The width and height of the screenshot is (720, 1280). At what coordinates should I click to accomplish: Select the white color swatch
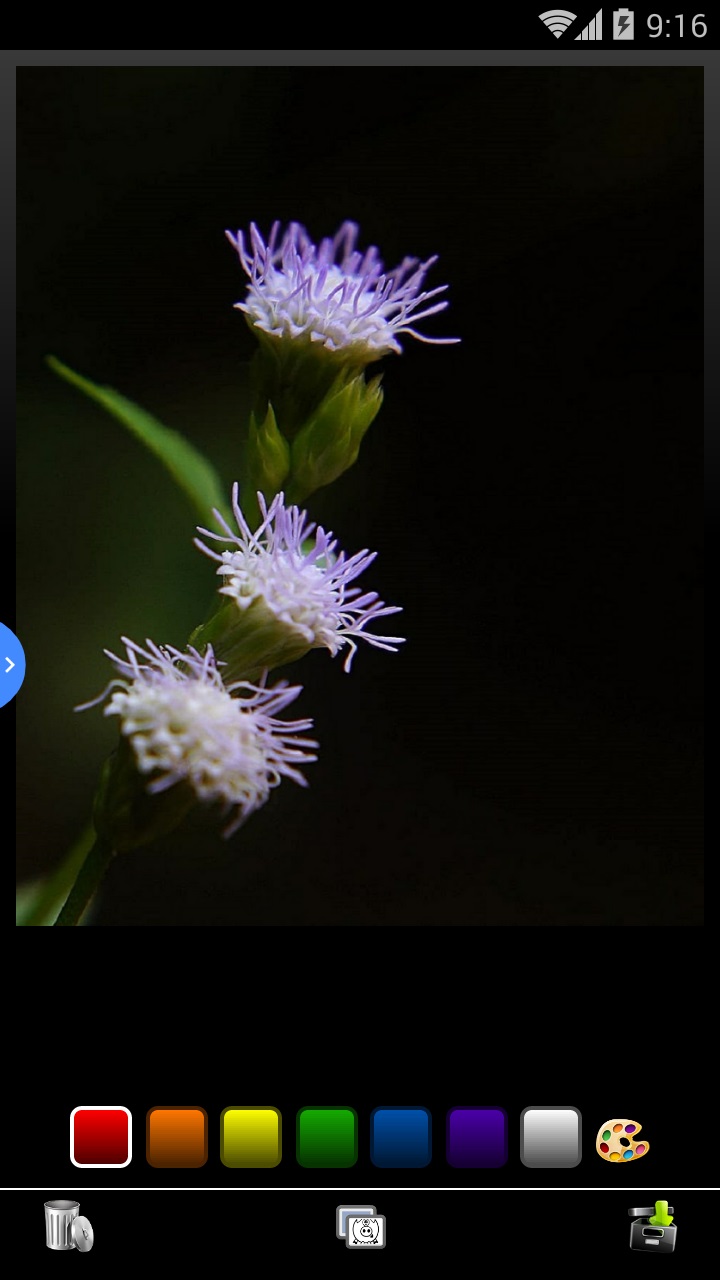tap(551, 1137)
